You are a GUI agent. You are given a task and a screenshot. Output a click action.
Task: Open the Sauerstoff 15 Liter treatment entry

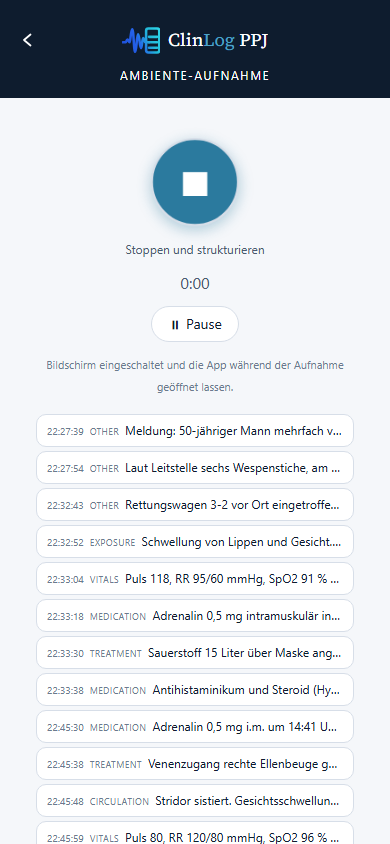tap(195, 653)
